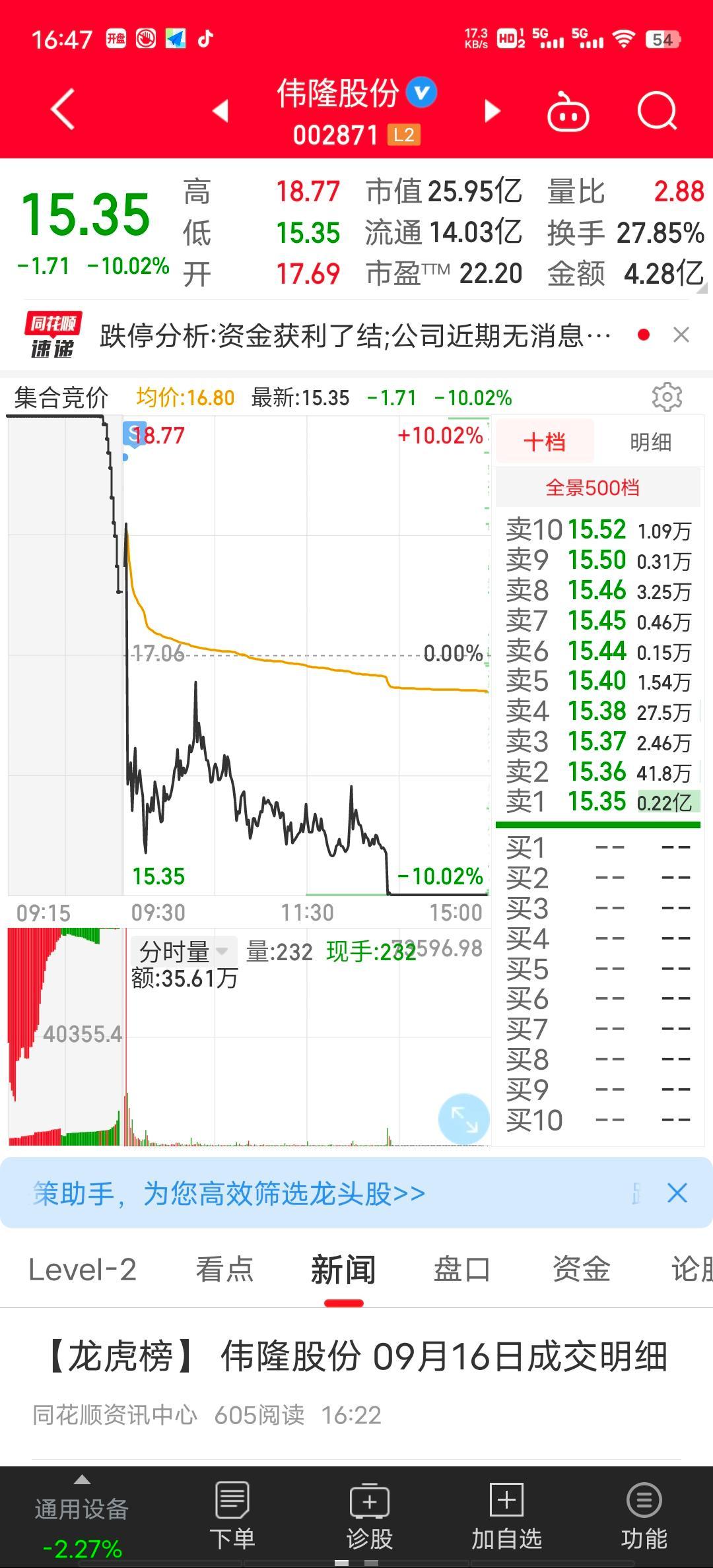The width and height of the screenshot is (713, 1568).
Task: Switch to the previous stock arrow
Action: (x=221, y=111)
